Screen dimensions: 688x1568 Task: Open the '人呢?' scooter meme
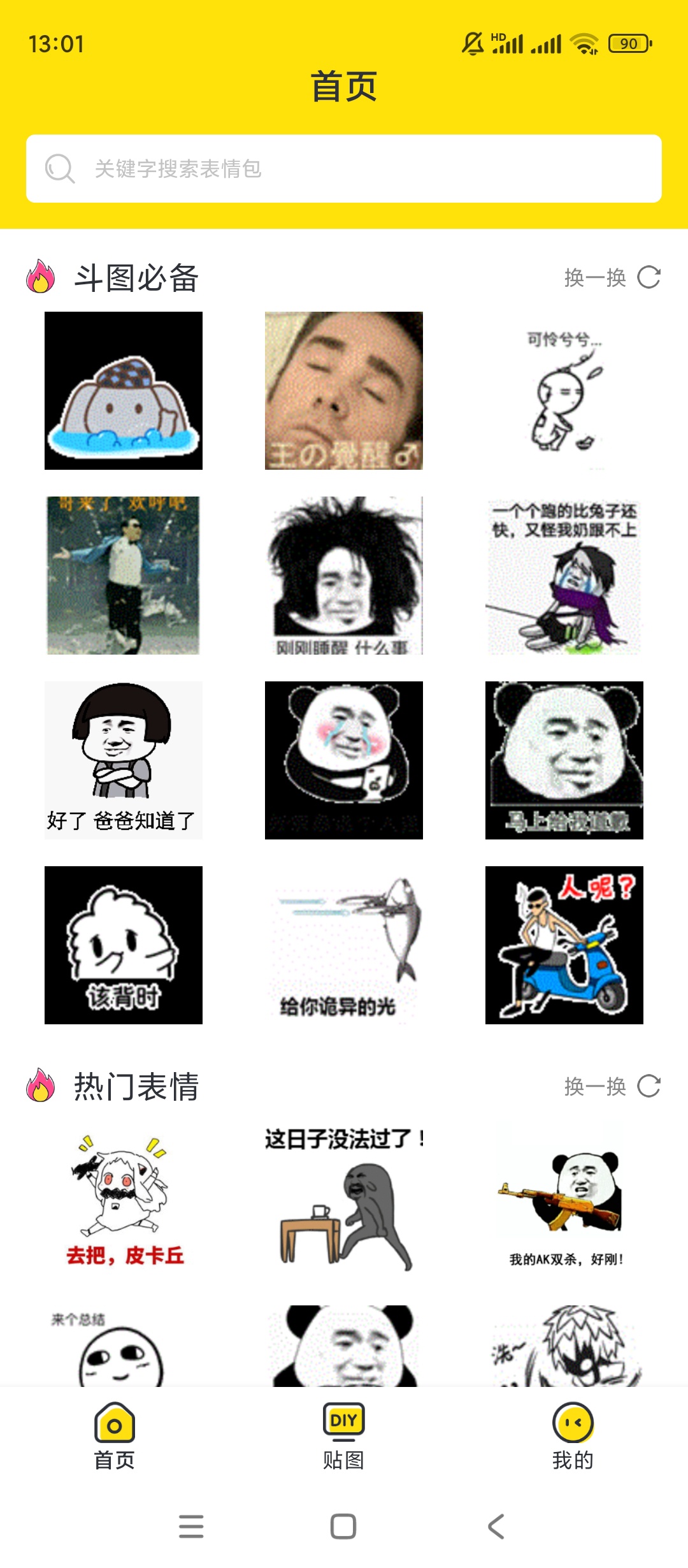coord(563,945)
